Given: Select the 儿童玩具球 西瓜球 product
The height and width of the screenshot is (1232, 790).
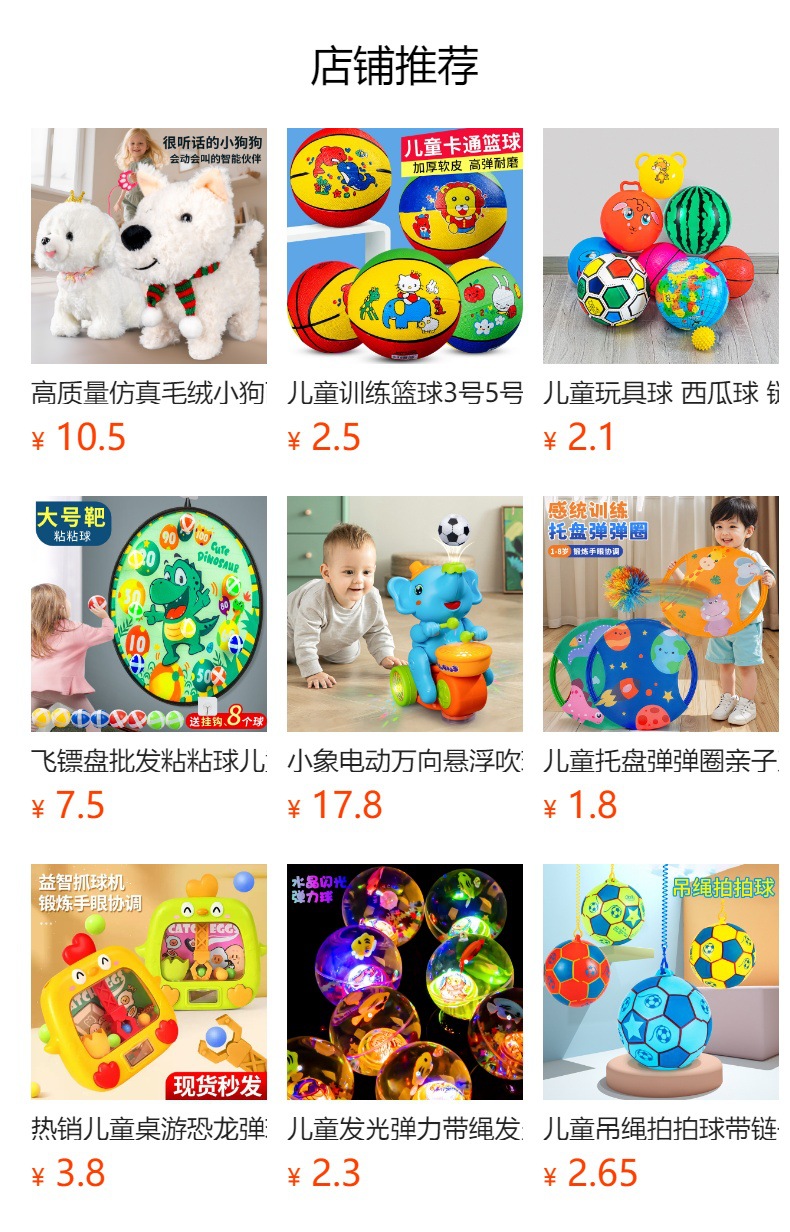Looking at the screenshot, I should (660, 246).
